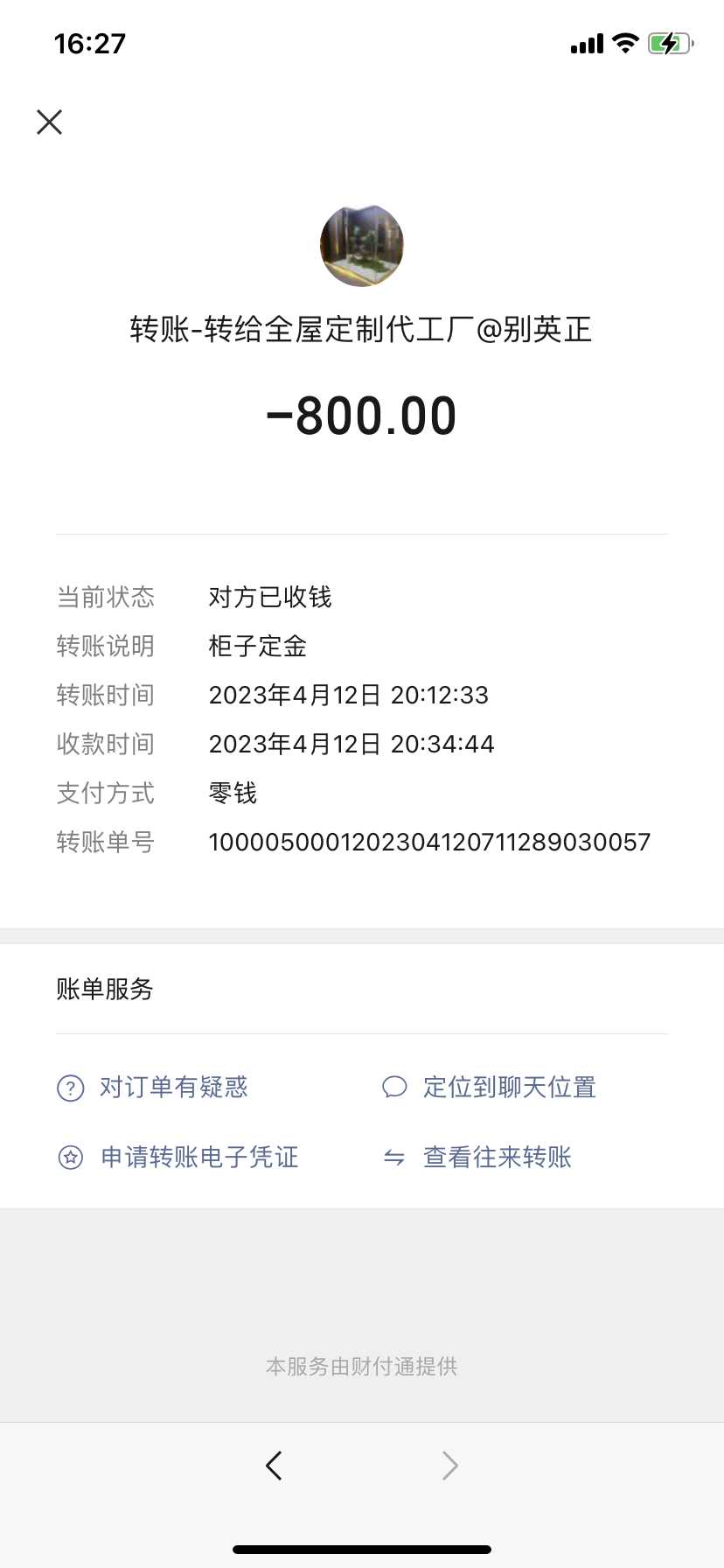
Task: View 查看往来转账 history
Action: click(497, 1158)
